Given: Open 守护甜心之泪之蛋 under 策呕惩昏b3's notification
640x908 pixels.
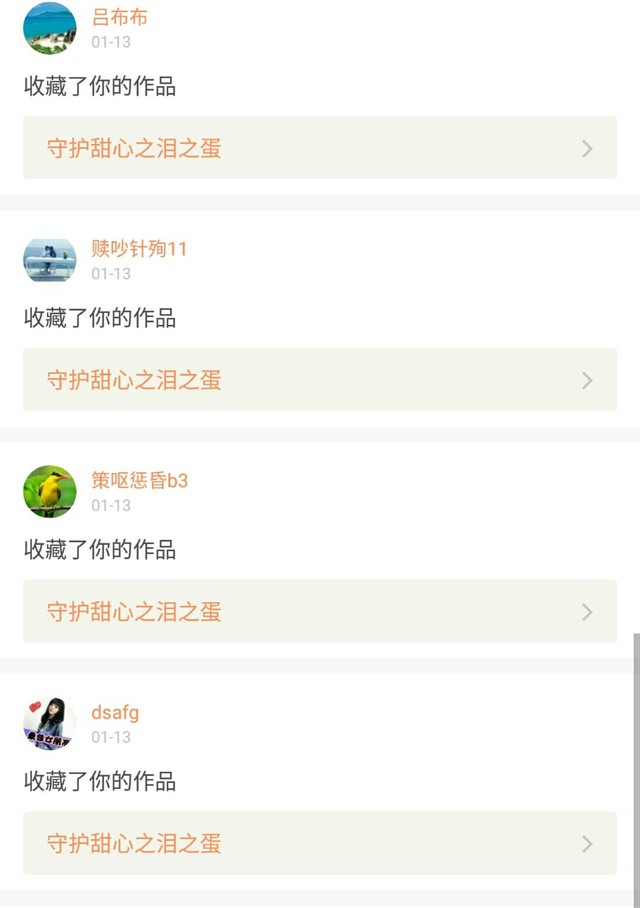Looking at the screenshot, I should point(319,611).
